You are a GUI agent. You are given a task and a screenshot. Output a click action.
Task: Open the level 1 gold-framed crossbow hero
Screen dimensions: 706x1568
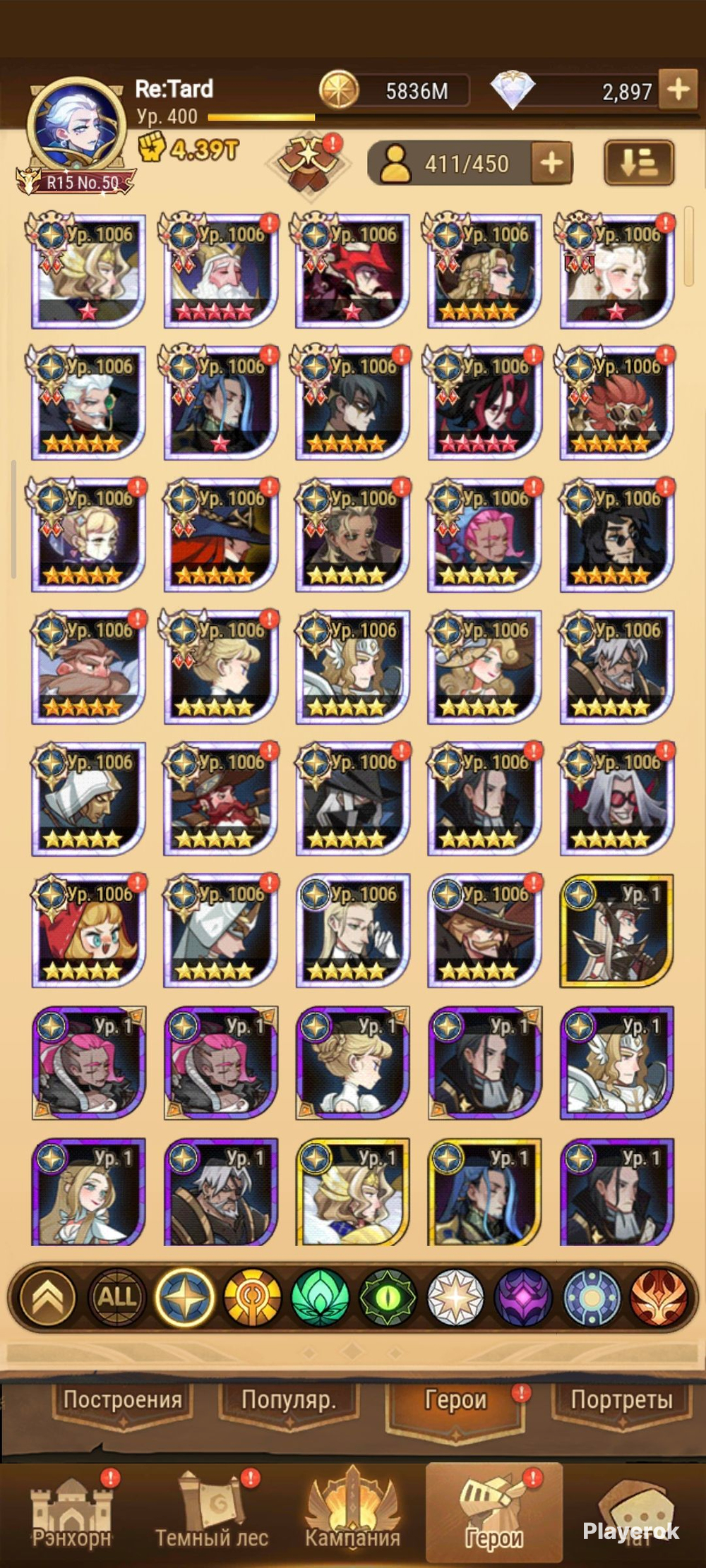[616, 930]
